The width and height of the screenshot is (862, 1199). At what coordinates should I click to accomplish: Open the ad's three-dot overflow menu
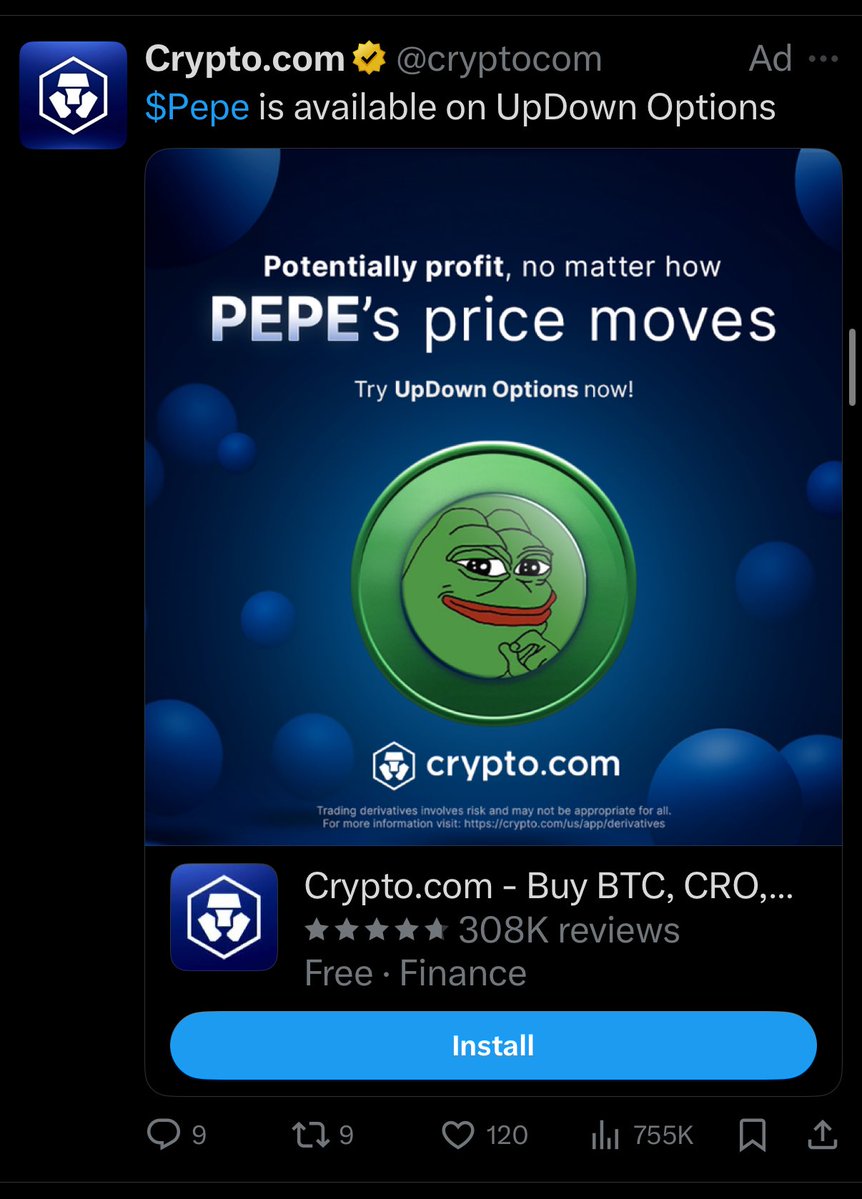(823, 59)
